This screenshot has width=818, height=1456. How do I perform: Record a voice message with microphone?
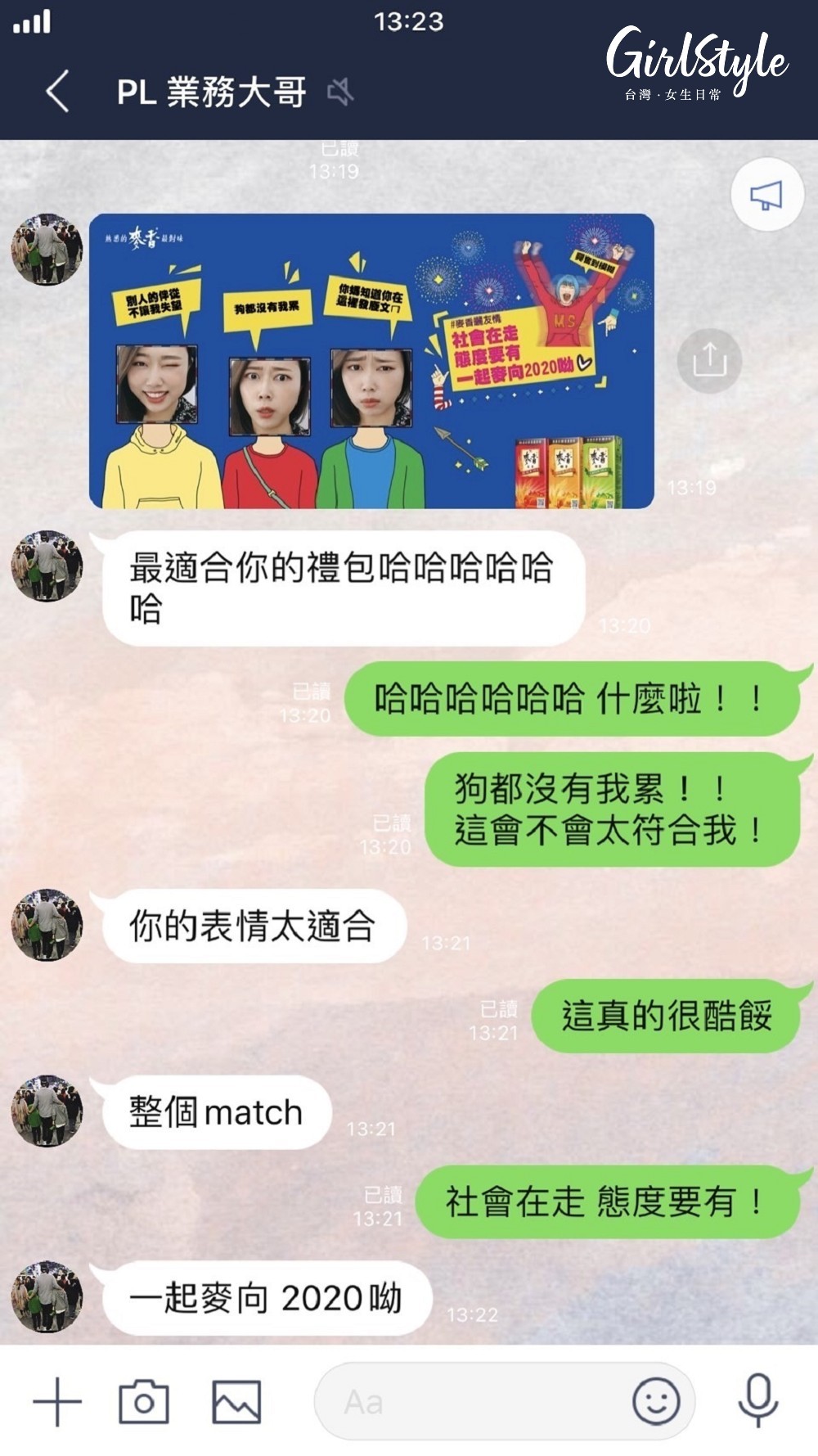point(757,1400)
